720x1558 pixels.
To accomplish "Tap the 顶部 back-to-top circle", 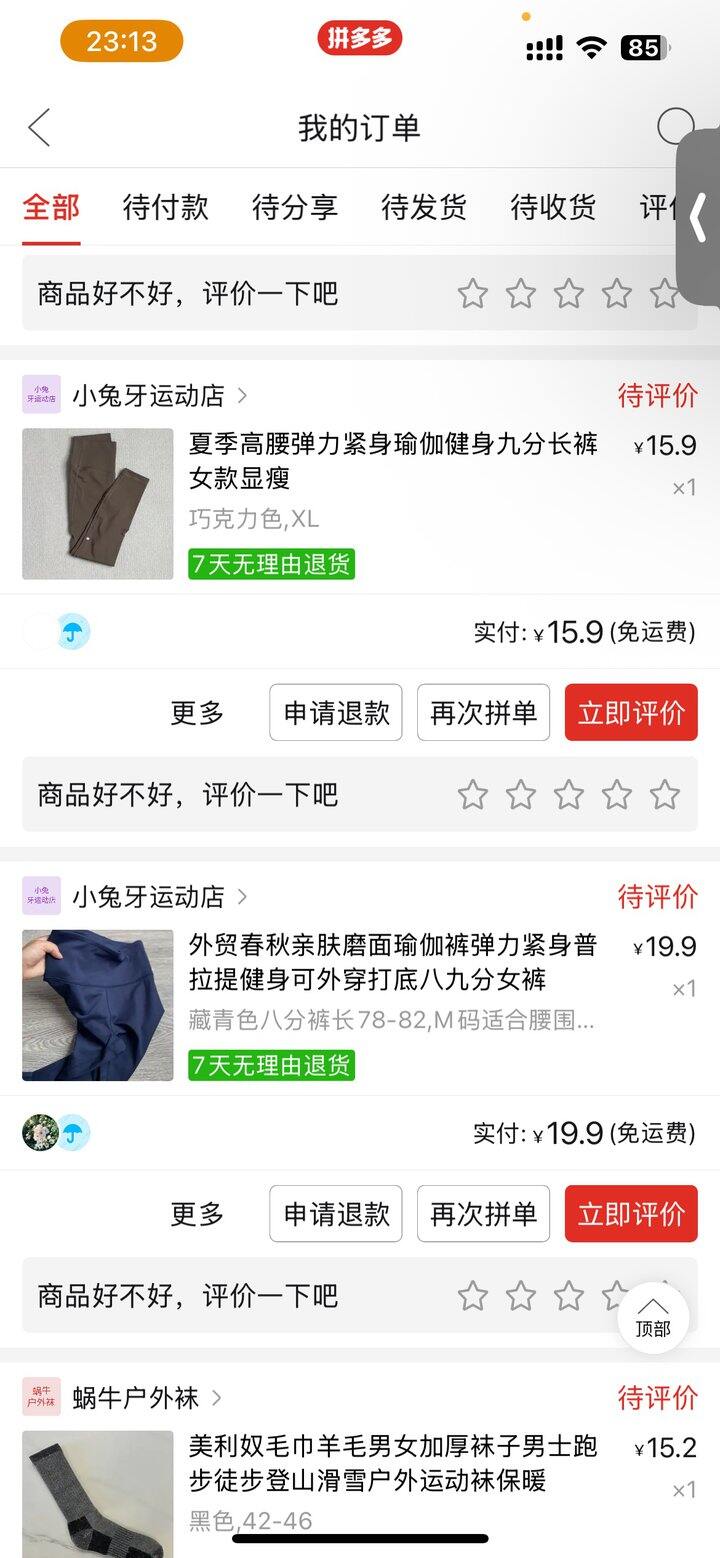I will pos(654,1318).
